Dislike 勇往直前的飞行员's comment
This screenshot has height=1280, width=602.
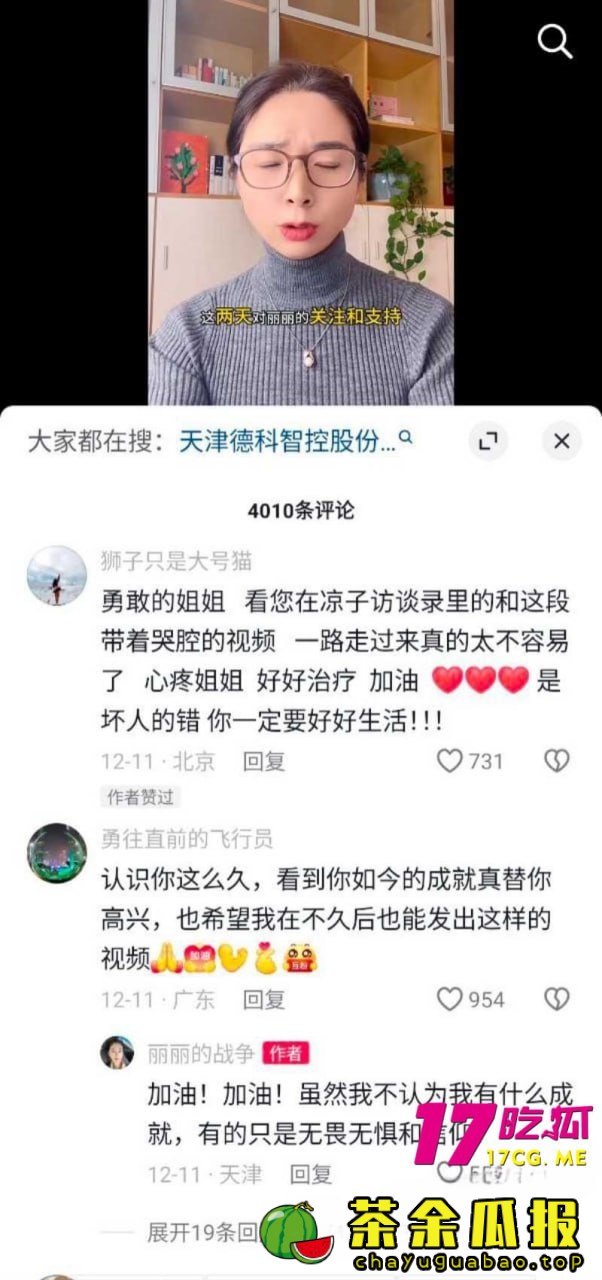point(556,999)
